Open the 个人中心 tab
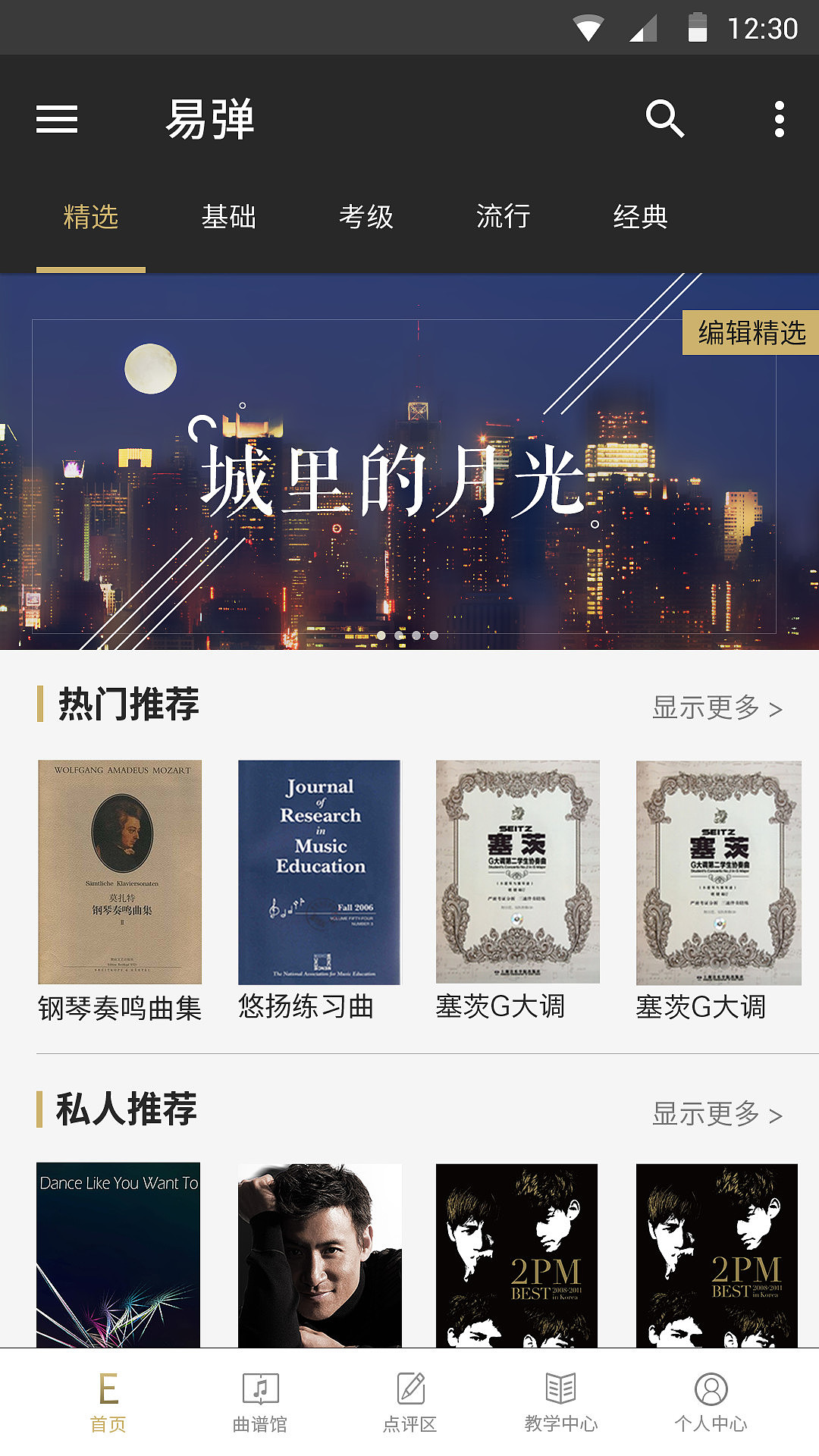 711,1401
